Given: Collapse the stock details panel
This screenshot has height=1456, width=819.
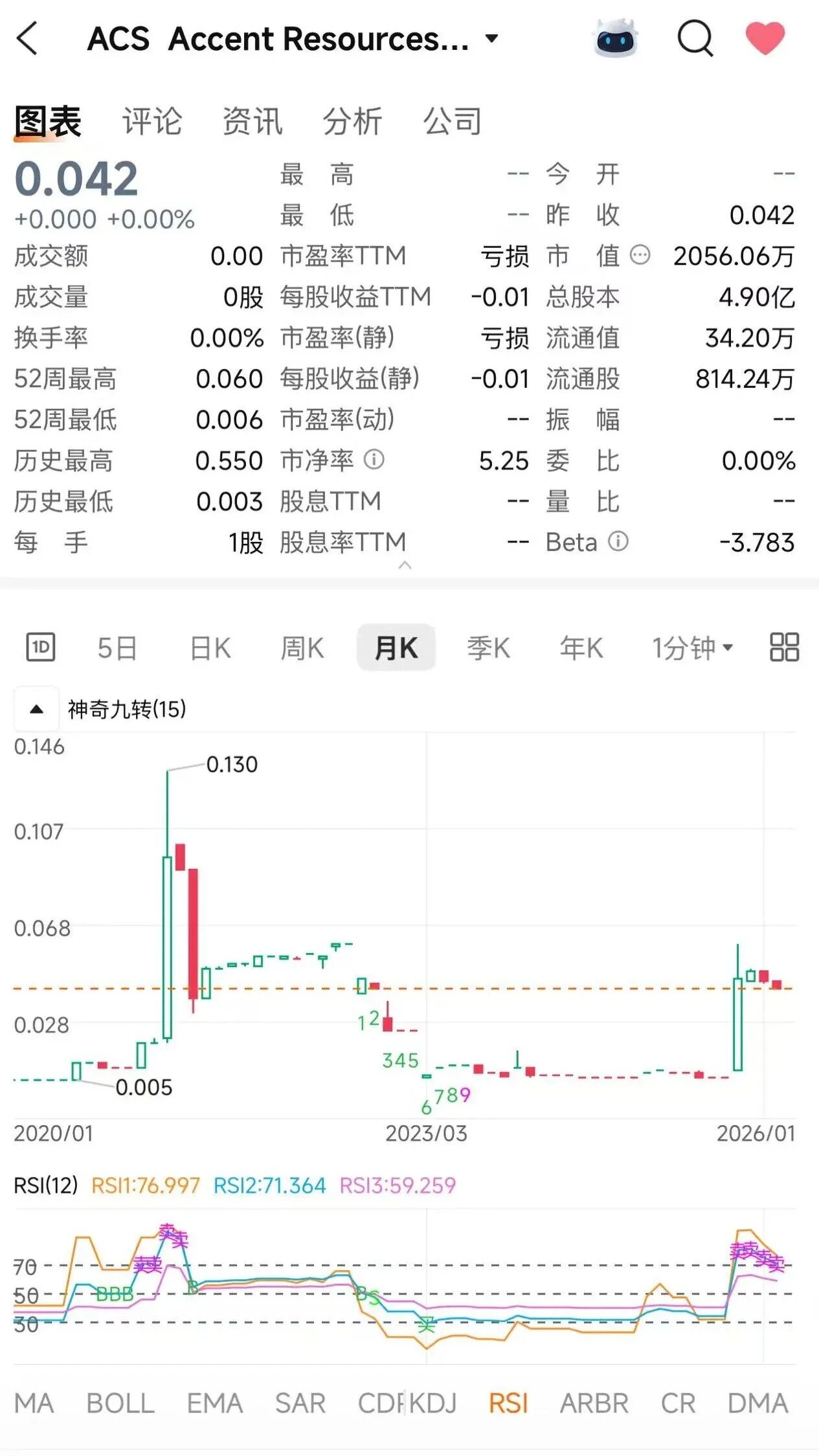Looking at the screenshot, I should (405, 565).
